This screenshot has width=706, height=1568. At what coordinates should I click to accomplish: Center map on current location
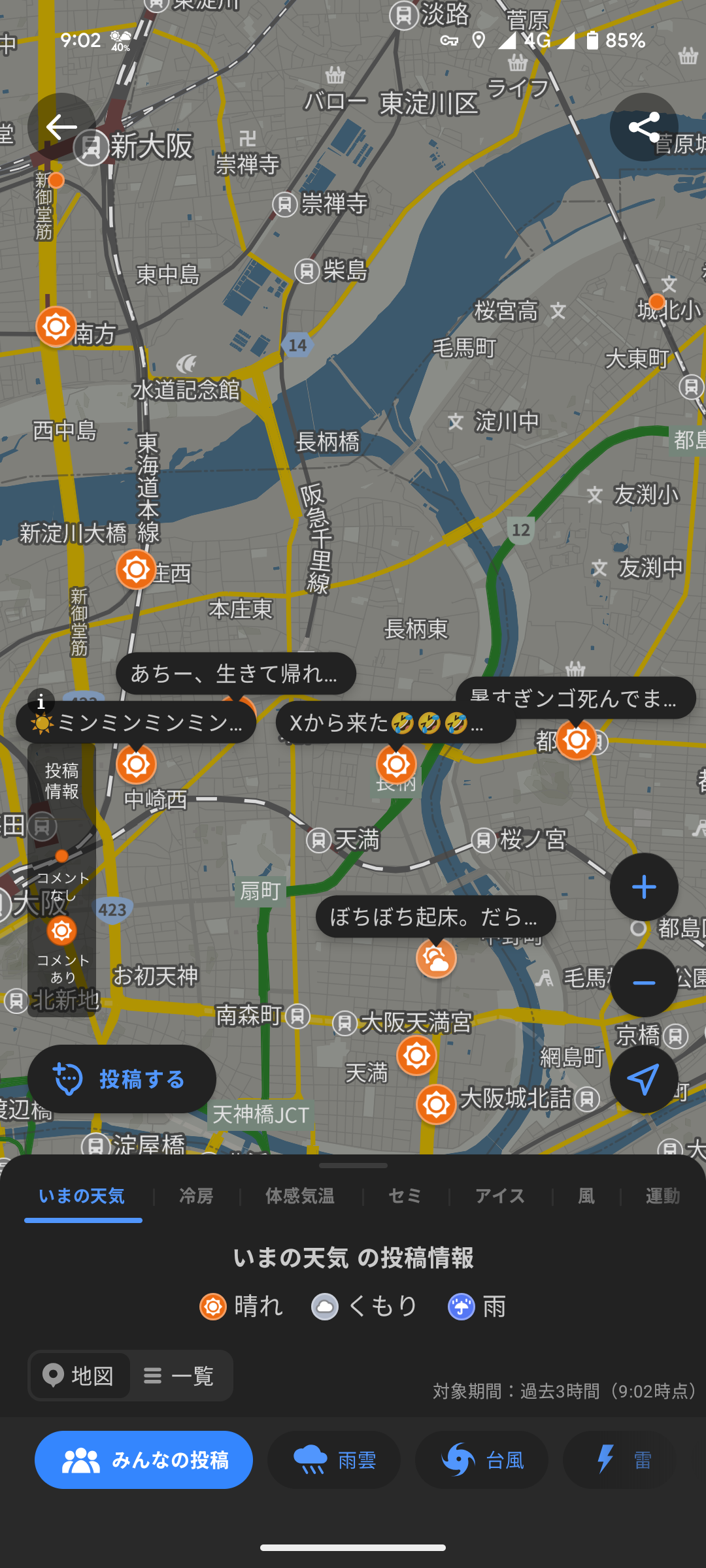pyautogui.click(x=644, y=1079)
